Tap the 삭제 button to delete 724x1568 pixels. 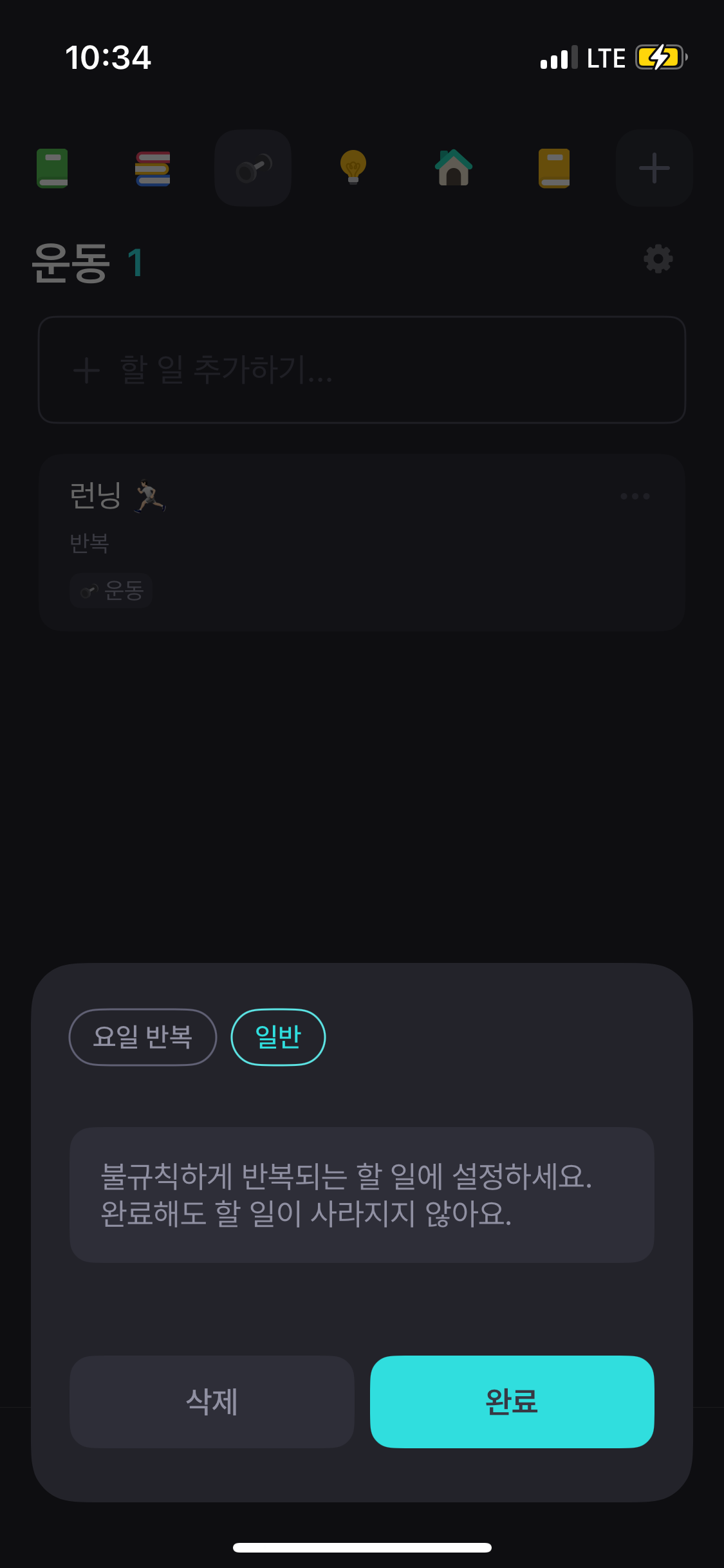pyautogui.click(x=212, y=1402)
